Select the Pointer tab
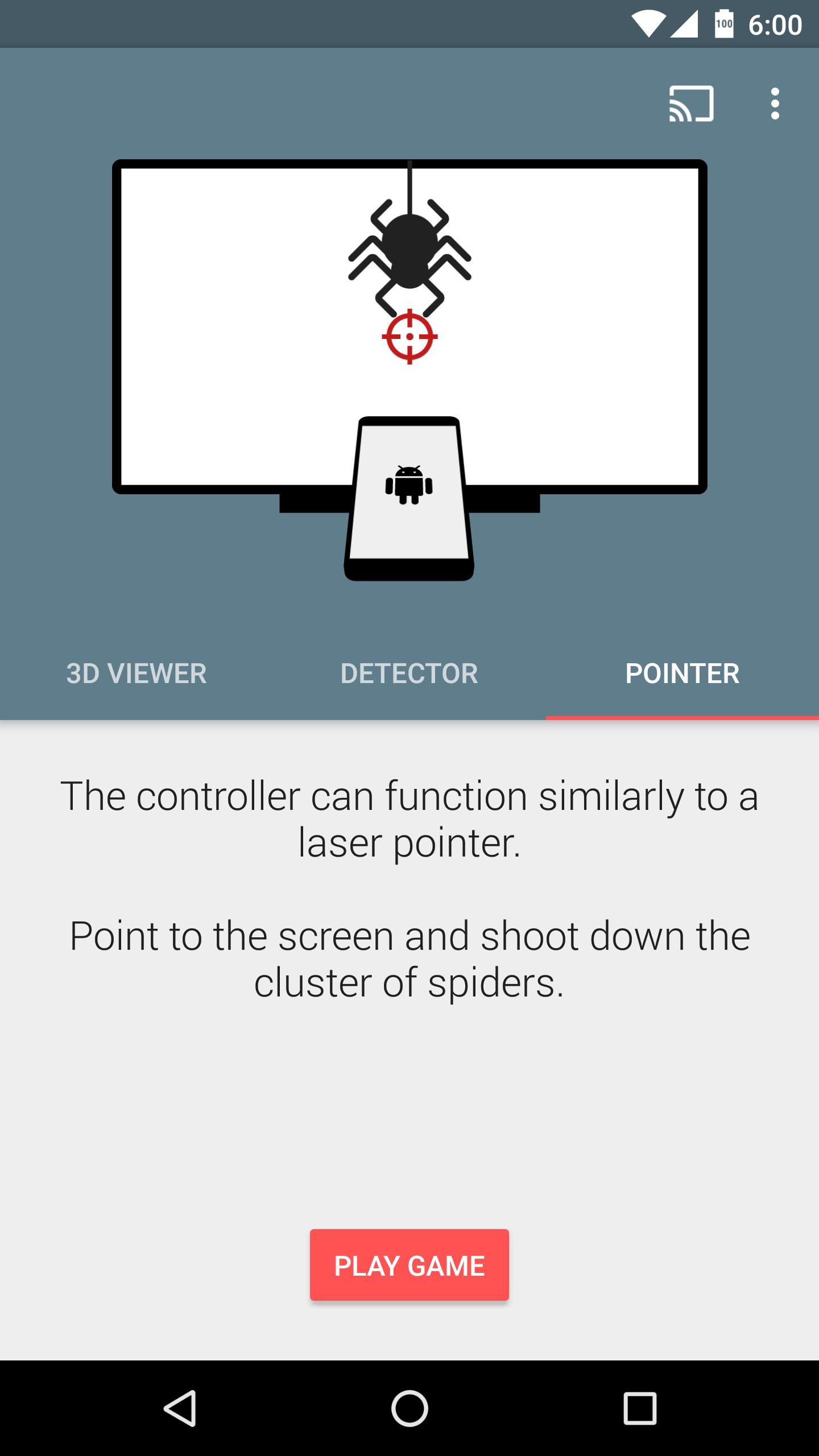This screenshot has height=1456, width=819. coord(682,674)
